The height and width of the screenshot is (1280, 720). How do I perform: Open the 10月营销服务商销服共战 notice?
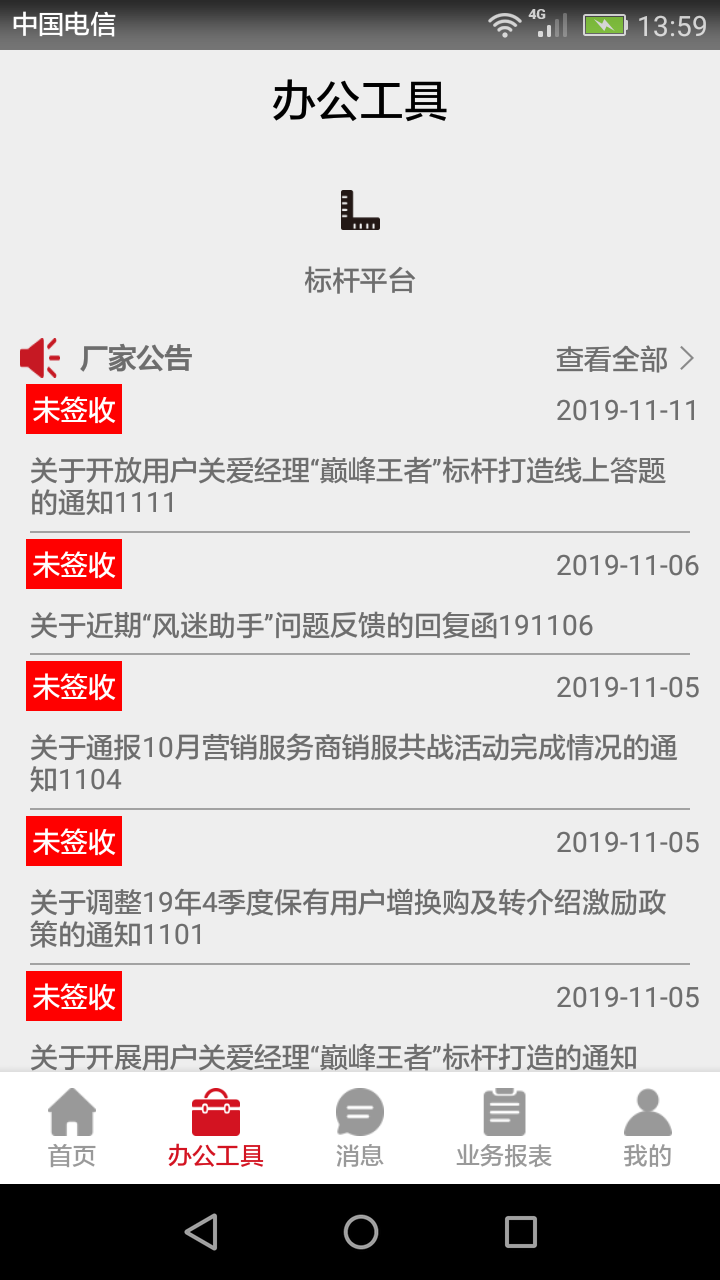[x=350, y=763]
